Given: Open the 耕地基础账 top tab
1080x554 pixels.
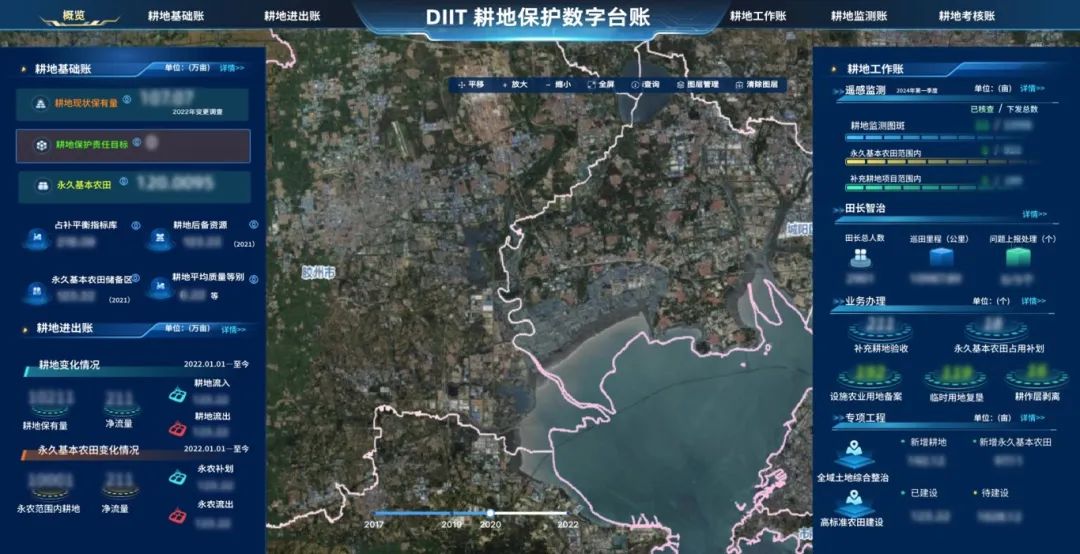Looking at the screenshot, I should [175, 16].
